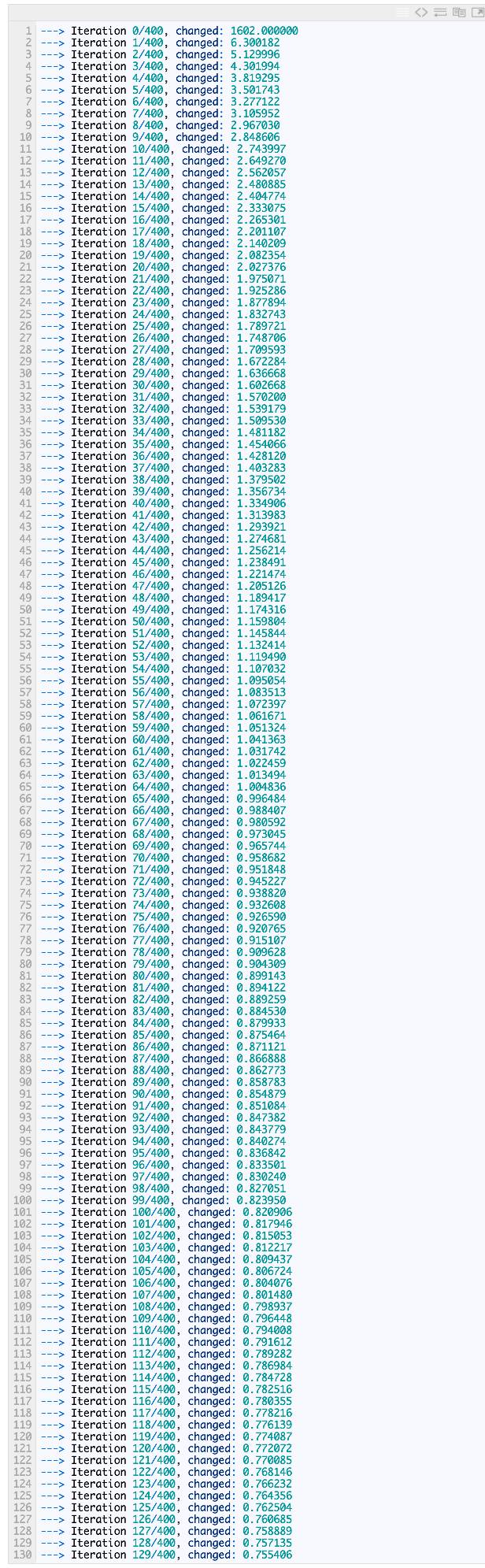Open code in new window

478,12
